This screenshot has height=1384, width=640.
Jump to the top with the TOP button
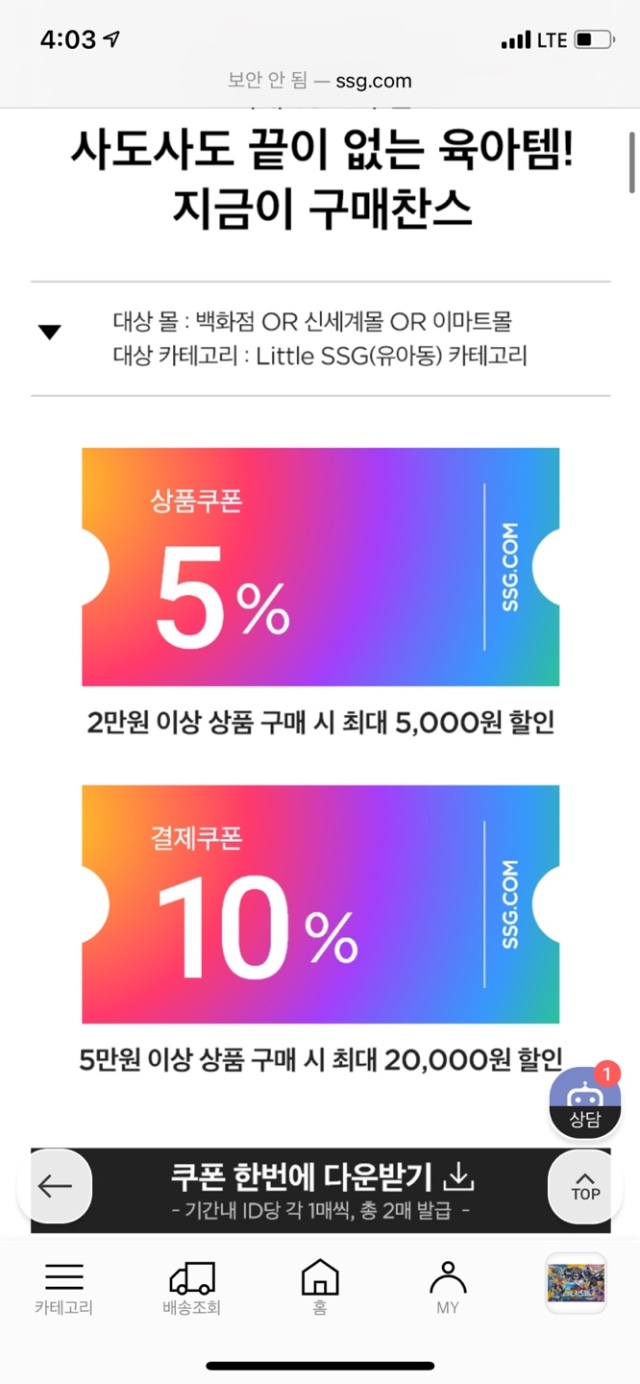pos(585,1187)
